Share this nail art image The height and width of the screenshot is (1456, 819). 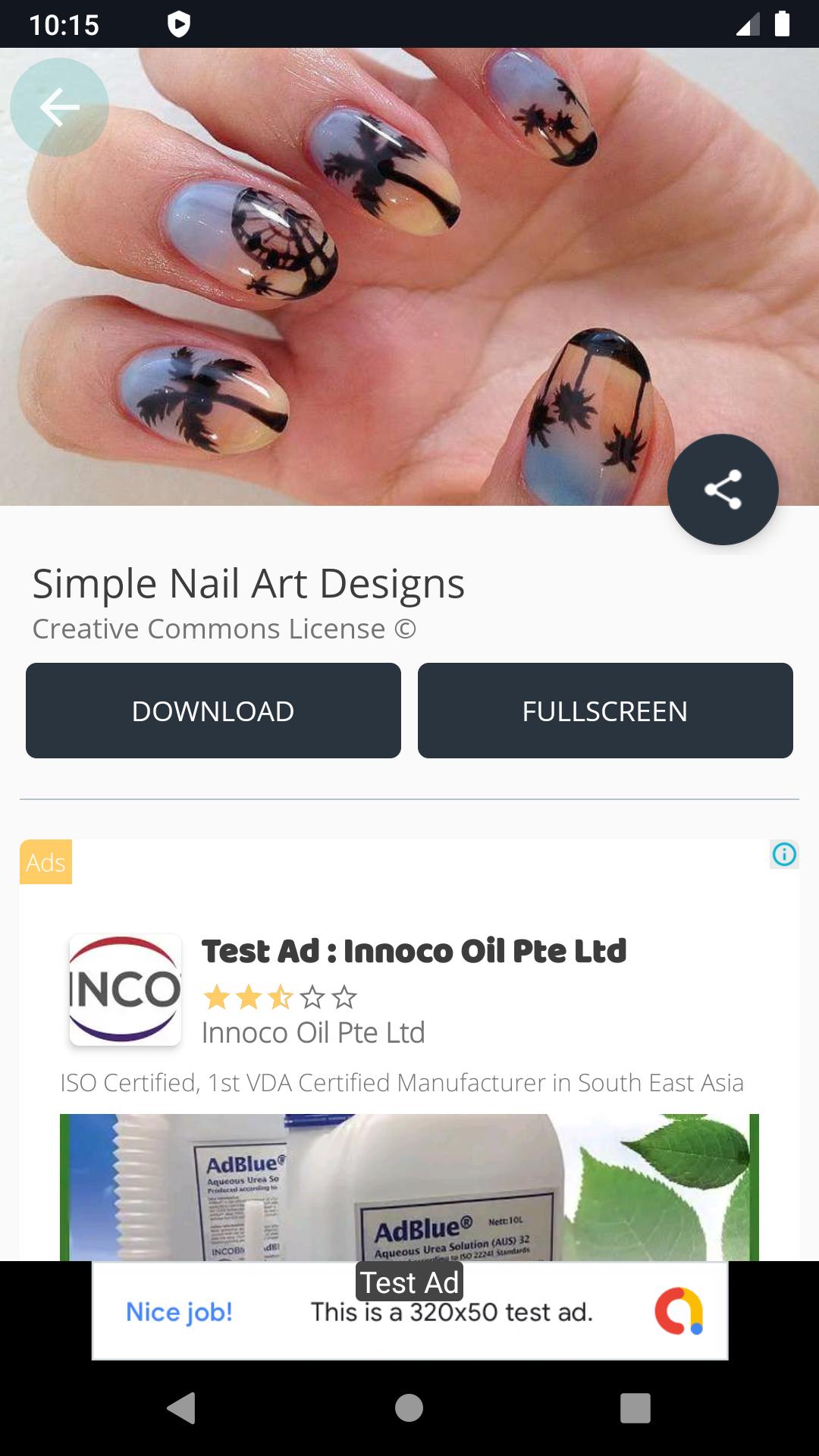click(723, 489)
